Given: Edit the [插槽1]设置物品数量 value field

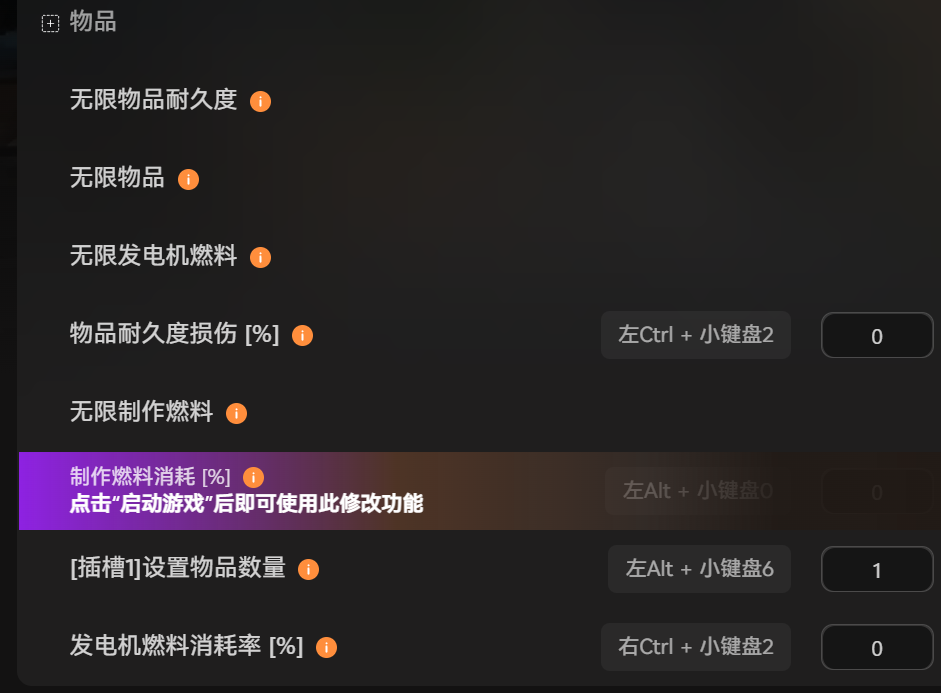Looking at the screenshot, I should 876,569.
